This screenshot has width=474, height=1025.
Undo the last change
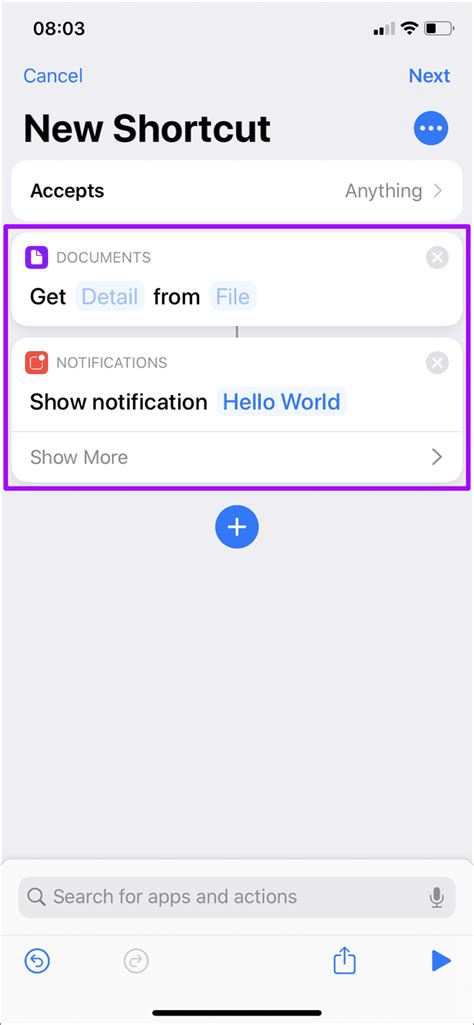37,961
